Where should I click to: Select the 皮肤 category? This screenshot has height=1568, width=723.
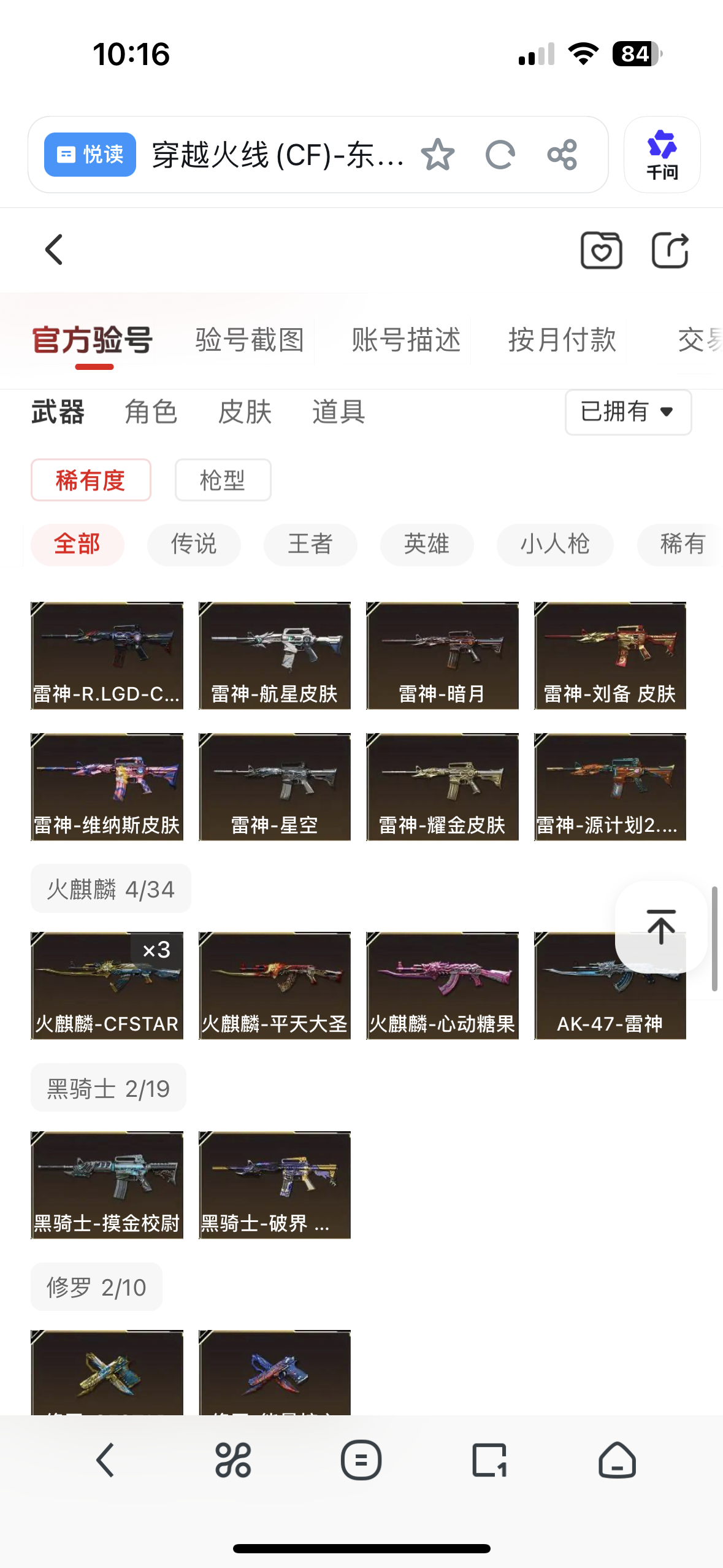pos(245,412)
